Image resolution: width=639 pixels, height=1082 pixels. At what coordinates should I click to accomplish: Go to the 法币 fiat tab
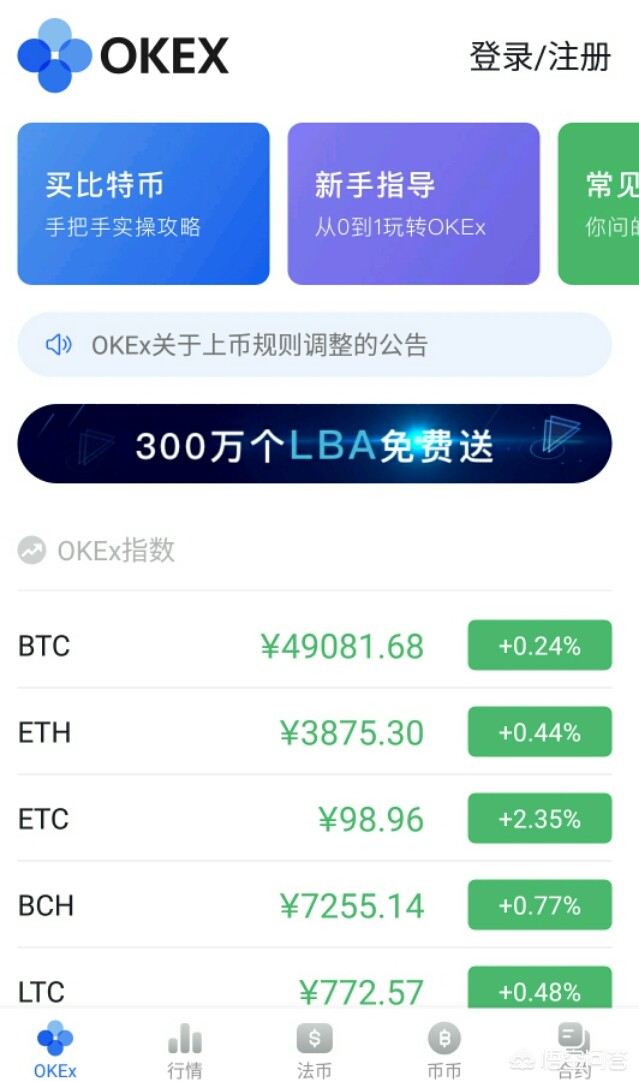click(x=314, y=1050)
